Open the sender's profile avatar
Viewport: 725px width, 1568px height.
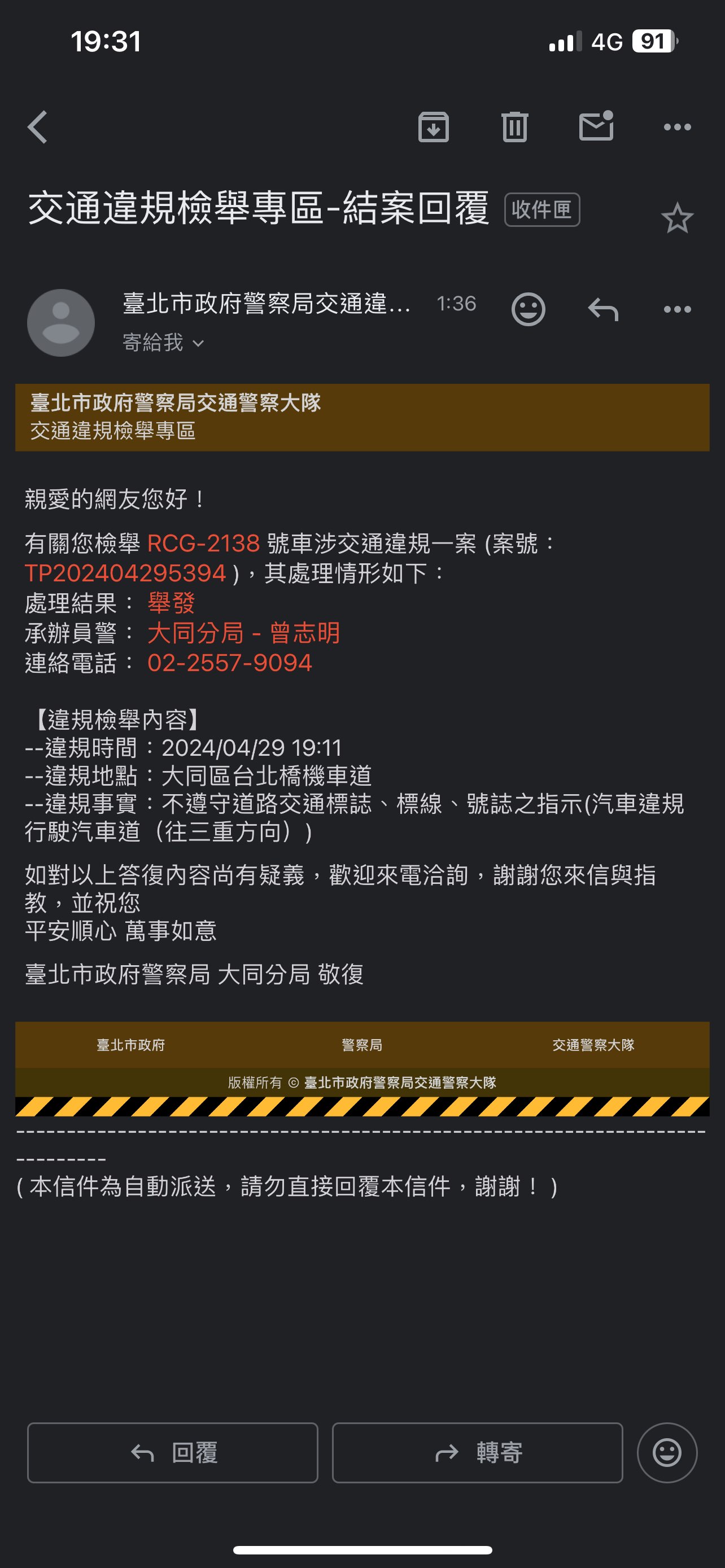click(x=61, y=323)
